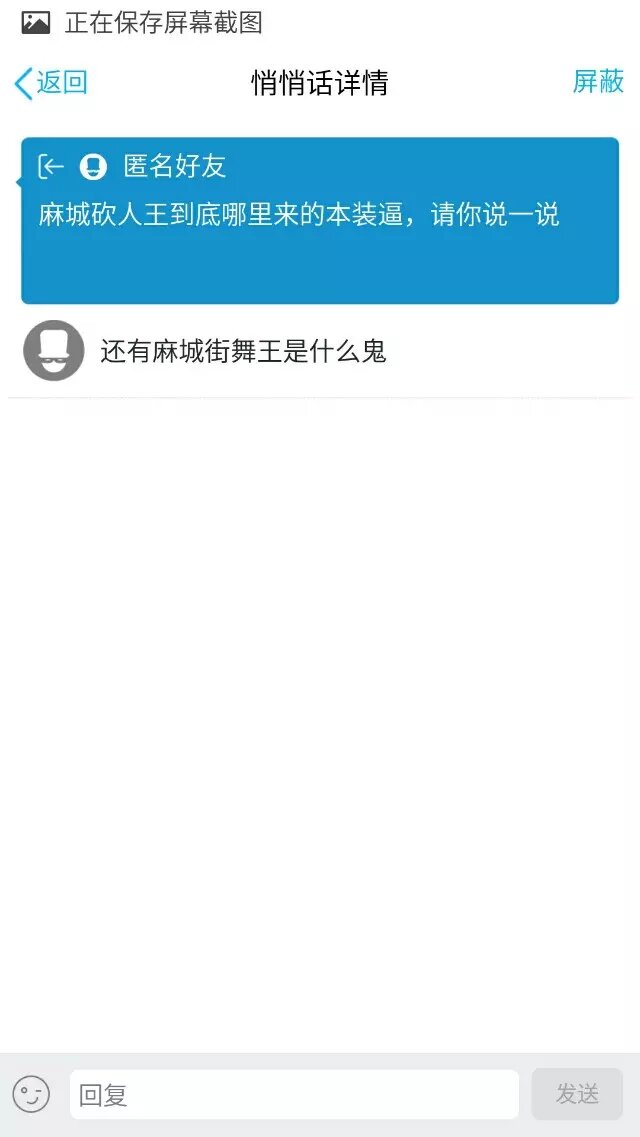The image size is (640, 1137).
Task: Go back using the 返回 button
Action: point(51,83)
